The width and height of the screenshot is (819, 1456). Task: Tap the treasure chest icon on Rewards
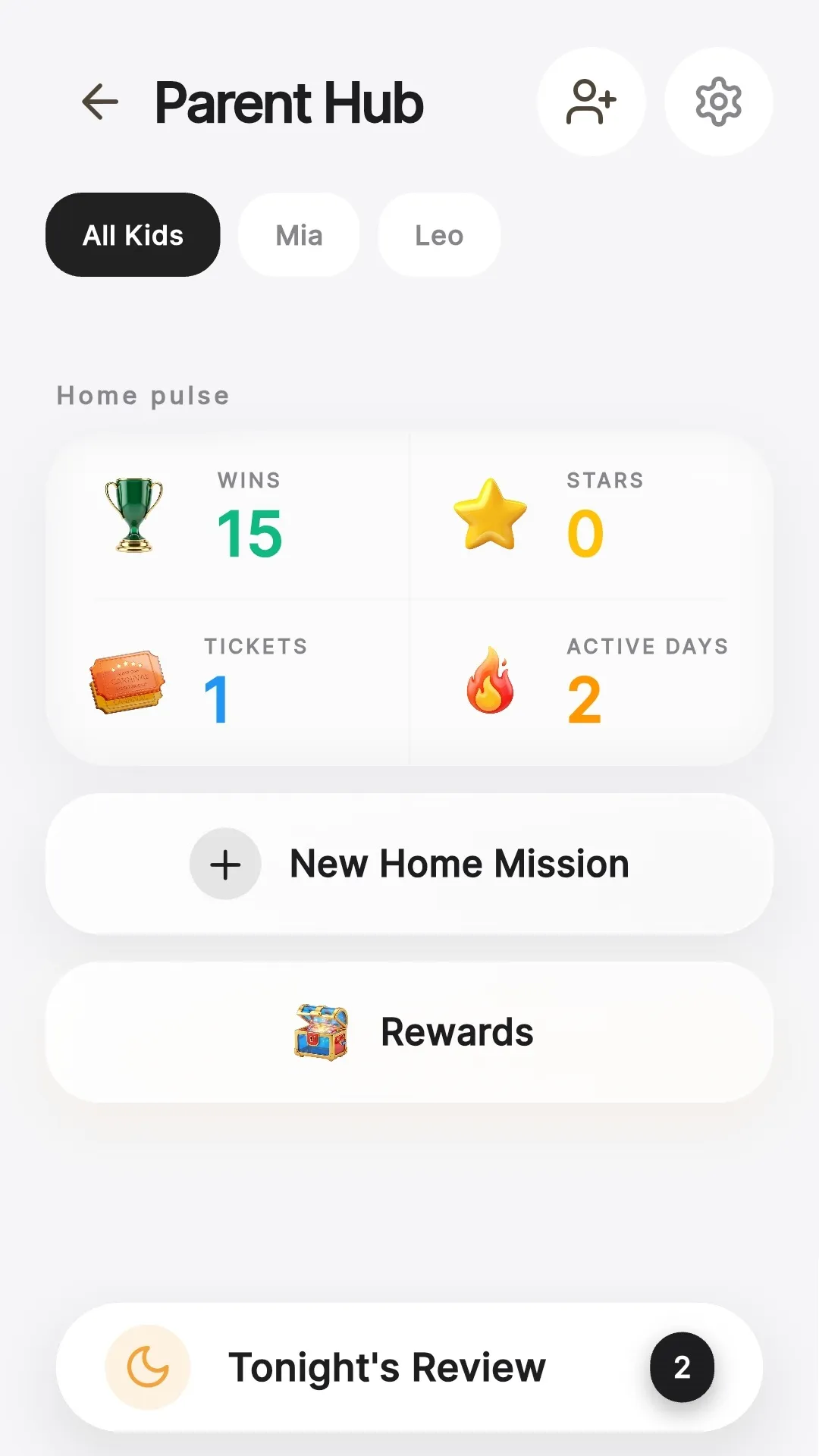(x=320, y=1031)
